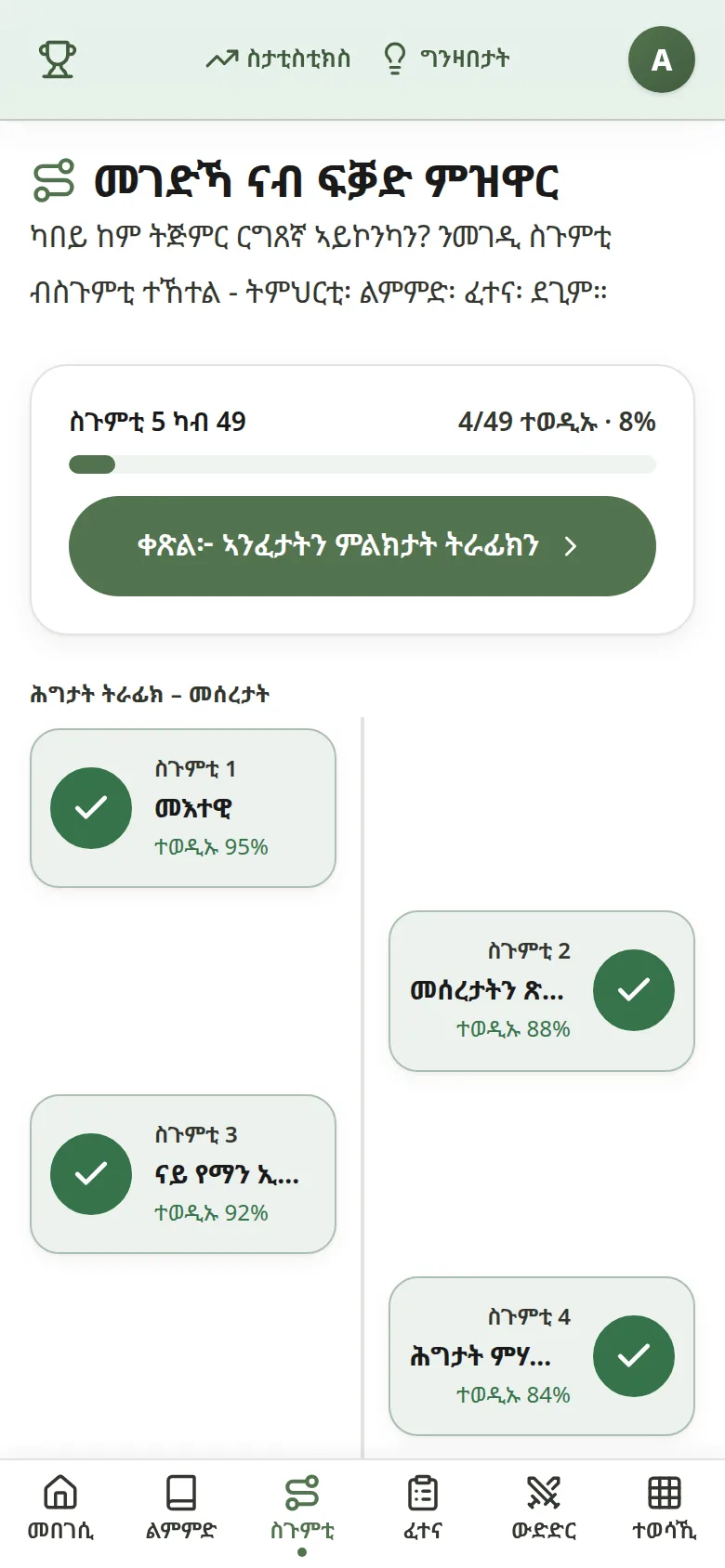
Task: Switch to the ፈተና exam tab
Action: [x=423, y=1509]
